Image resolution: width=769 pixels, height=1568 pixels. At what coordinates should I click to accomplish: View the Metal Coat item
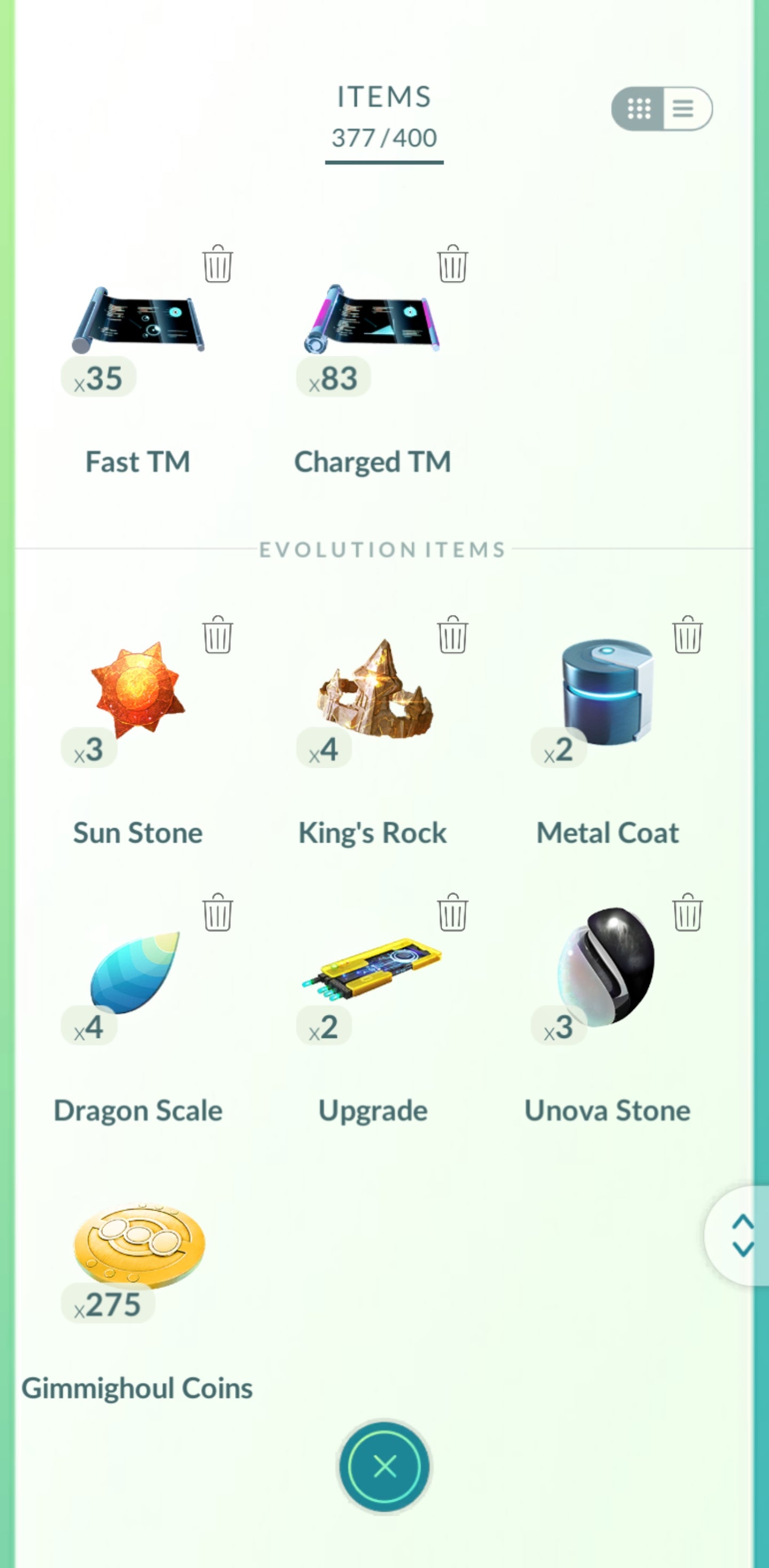point(607,691)
